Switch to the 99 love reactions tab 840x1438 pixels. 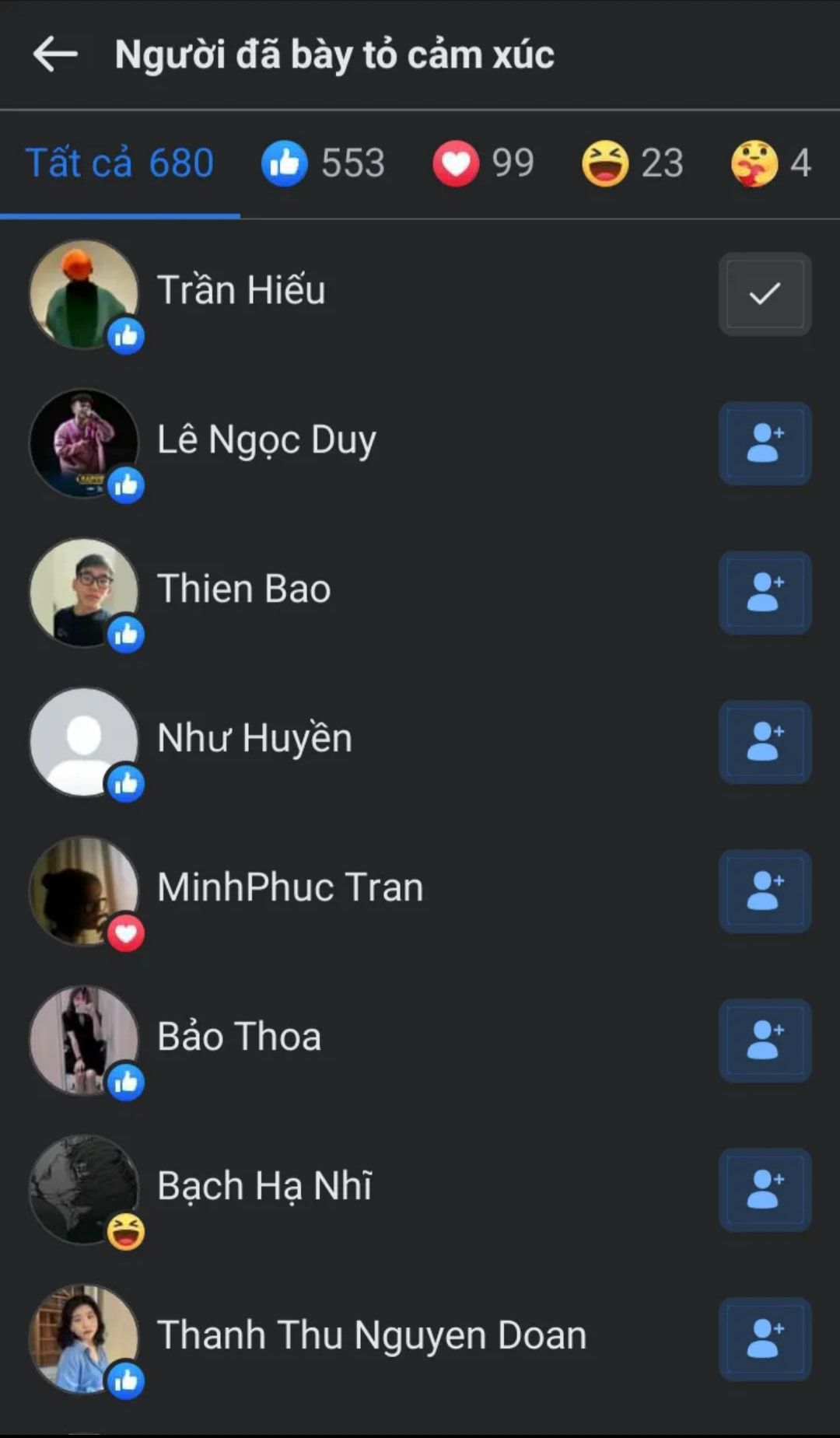tap(484, 163)
